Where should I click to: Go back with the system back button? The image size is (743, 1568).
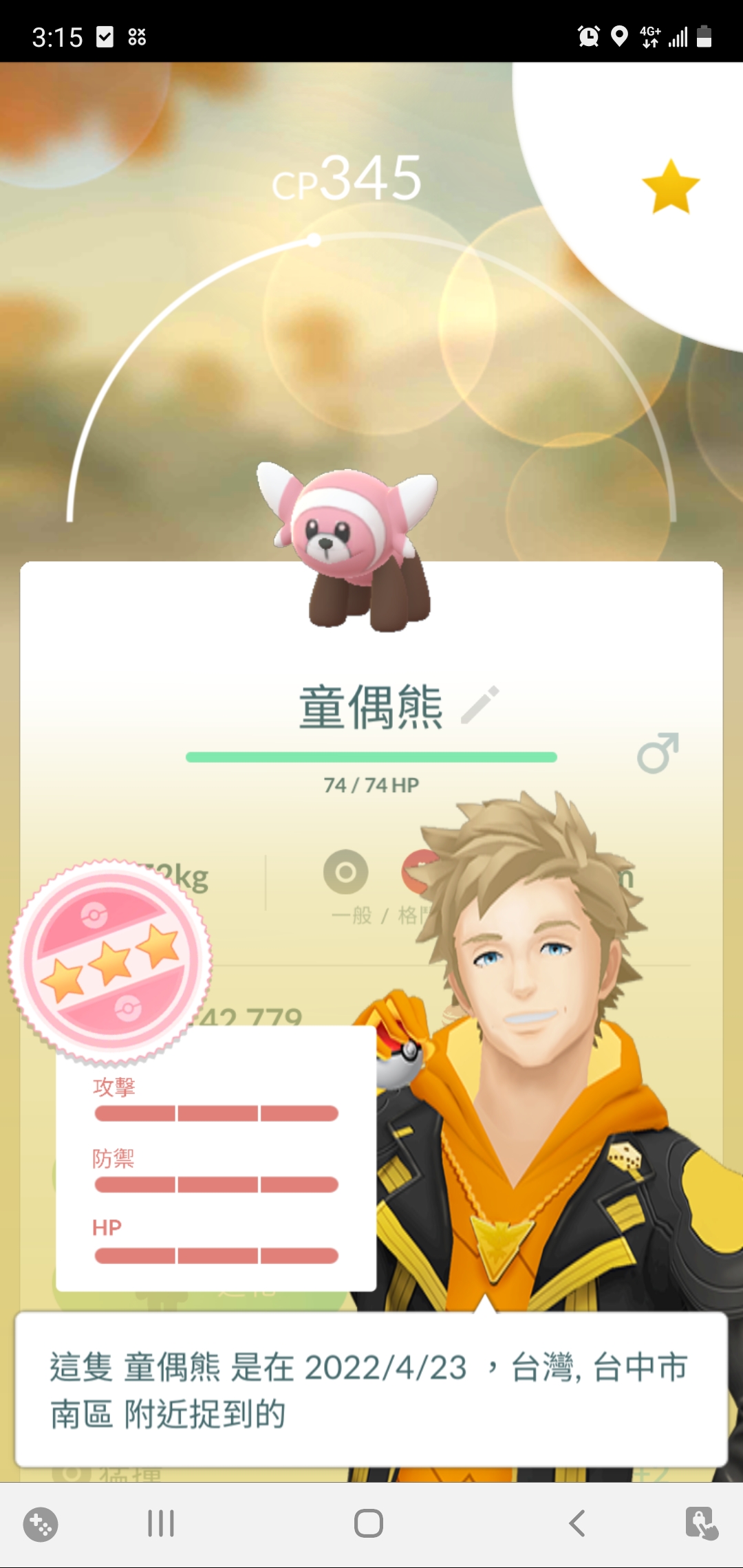[x=577, y=1523]
